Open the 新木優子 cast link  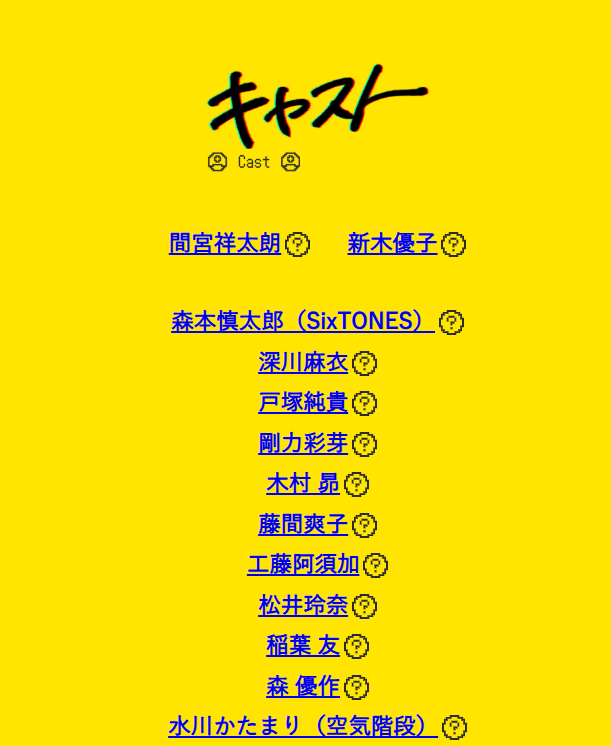[392, 244]
